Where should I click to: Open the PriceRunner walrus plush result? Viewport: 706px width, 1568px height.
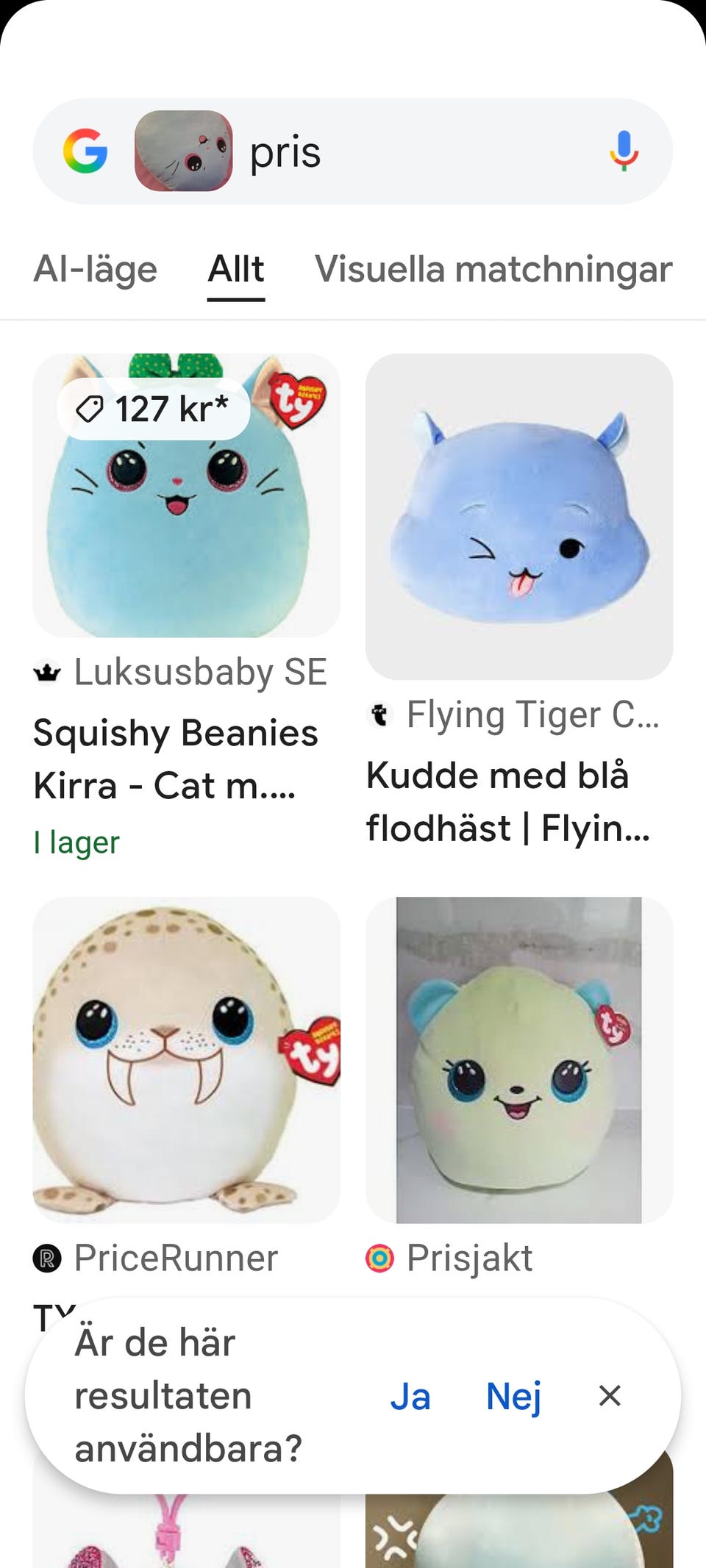186,1060
